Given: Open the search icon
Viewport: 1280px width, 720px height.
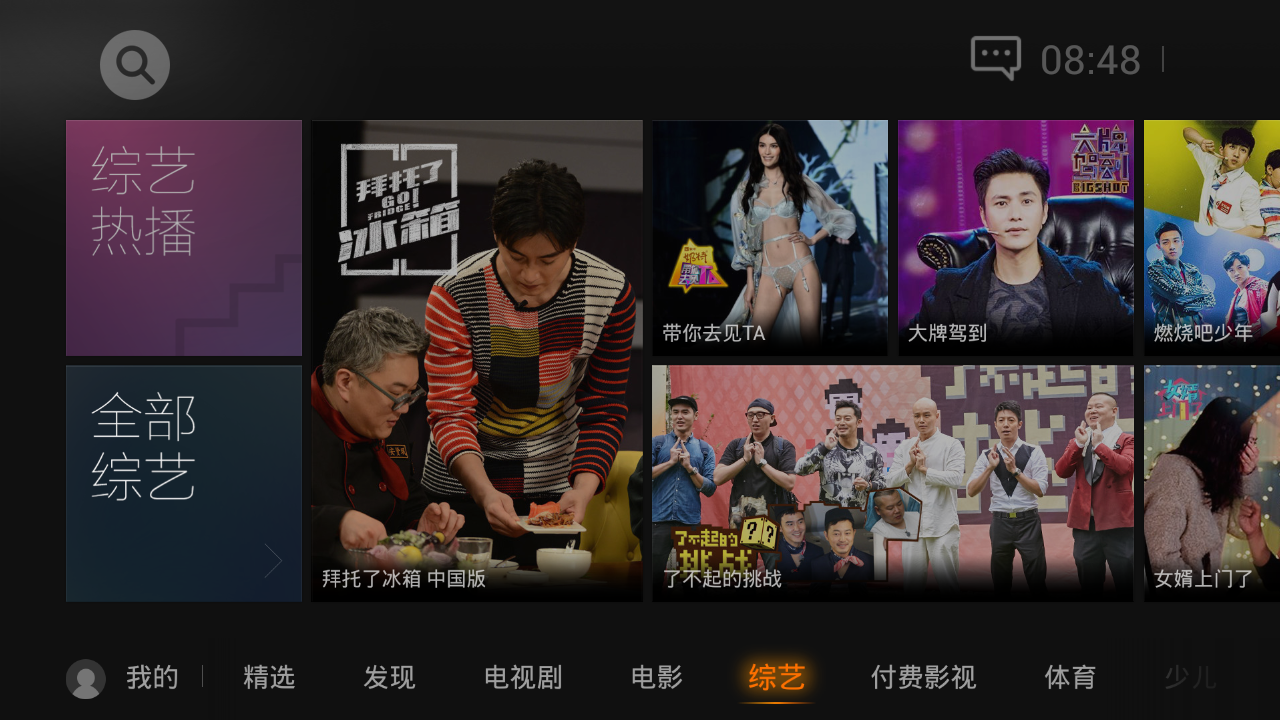Looking at the screenshot, I should coord(135,65).
